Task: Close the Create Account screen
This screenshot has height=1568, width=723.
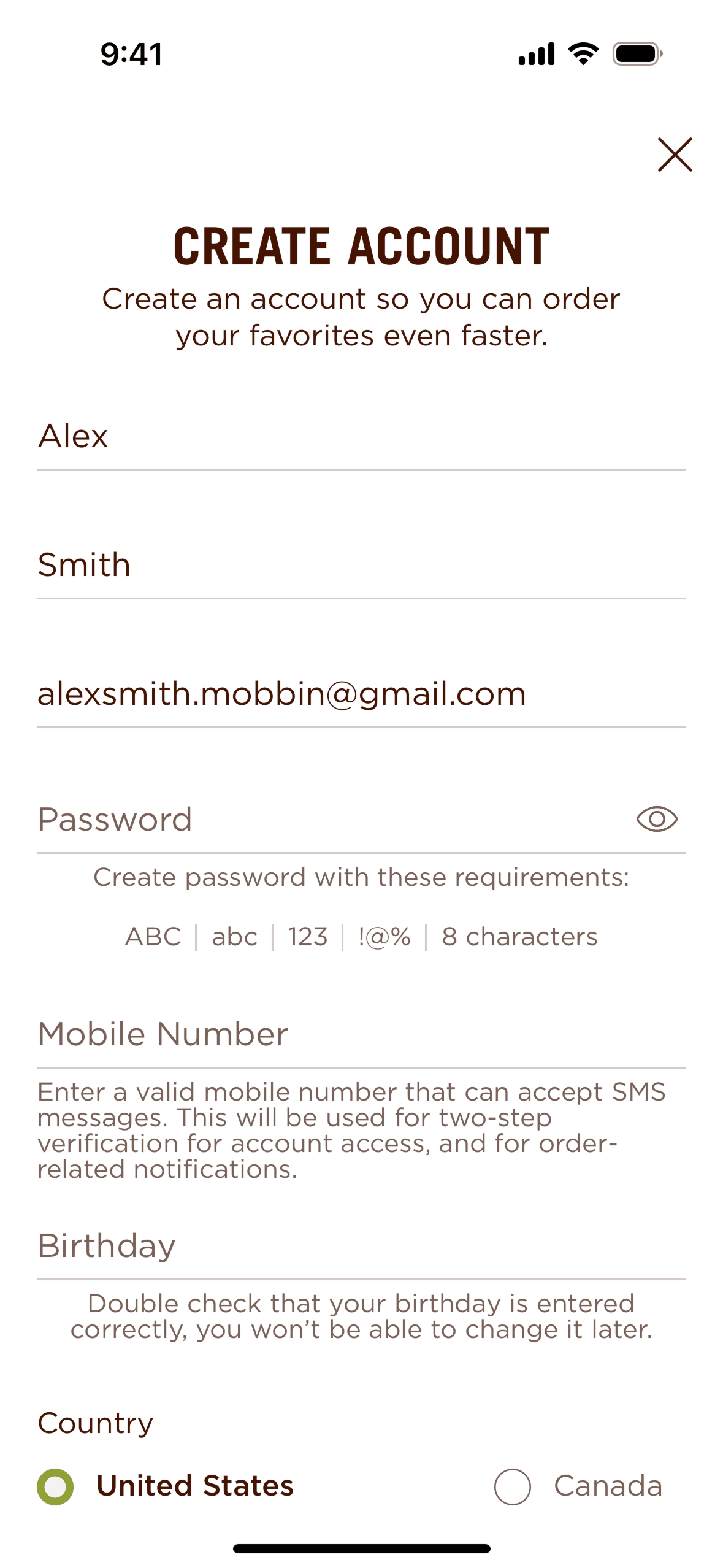Action: tap(675, 155)
